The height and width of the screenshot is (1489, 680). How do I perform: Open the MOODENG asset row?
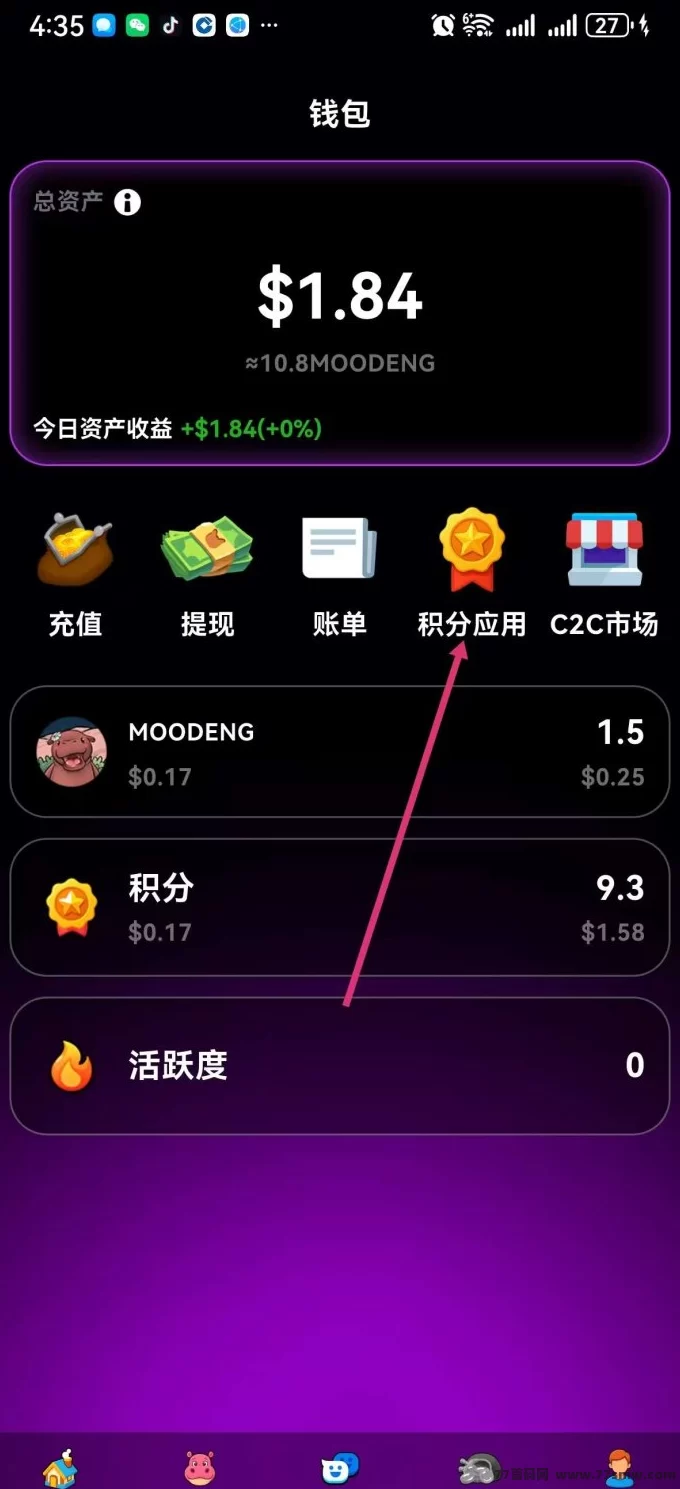339,752
